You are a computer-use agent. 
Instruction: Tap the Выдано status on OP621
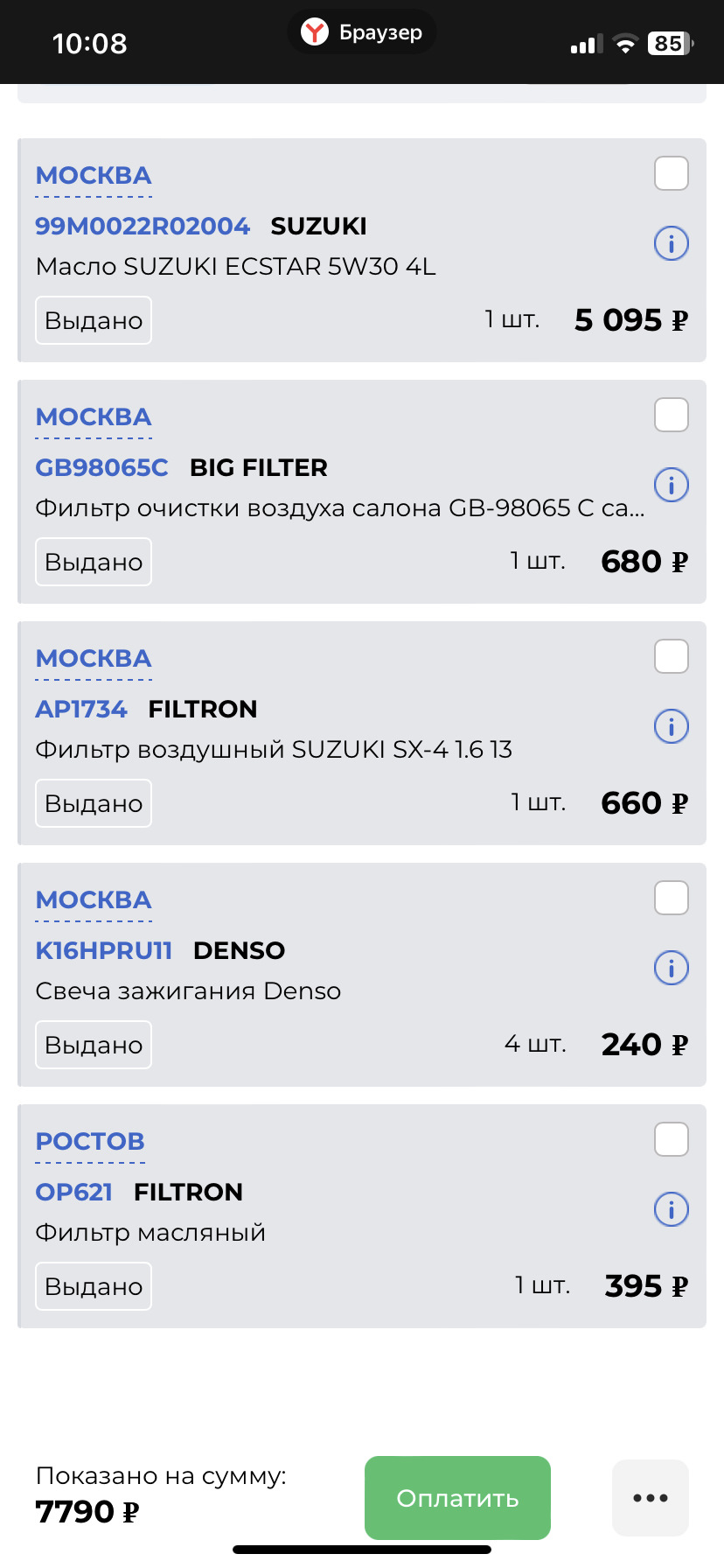(94, 1286)
